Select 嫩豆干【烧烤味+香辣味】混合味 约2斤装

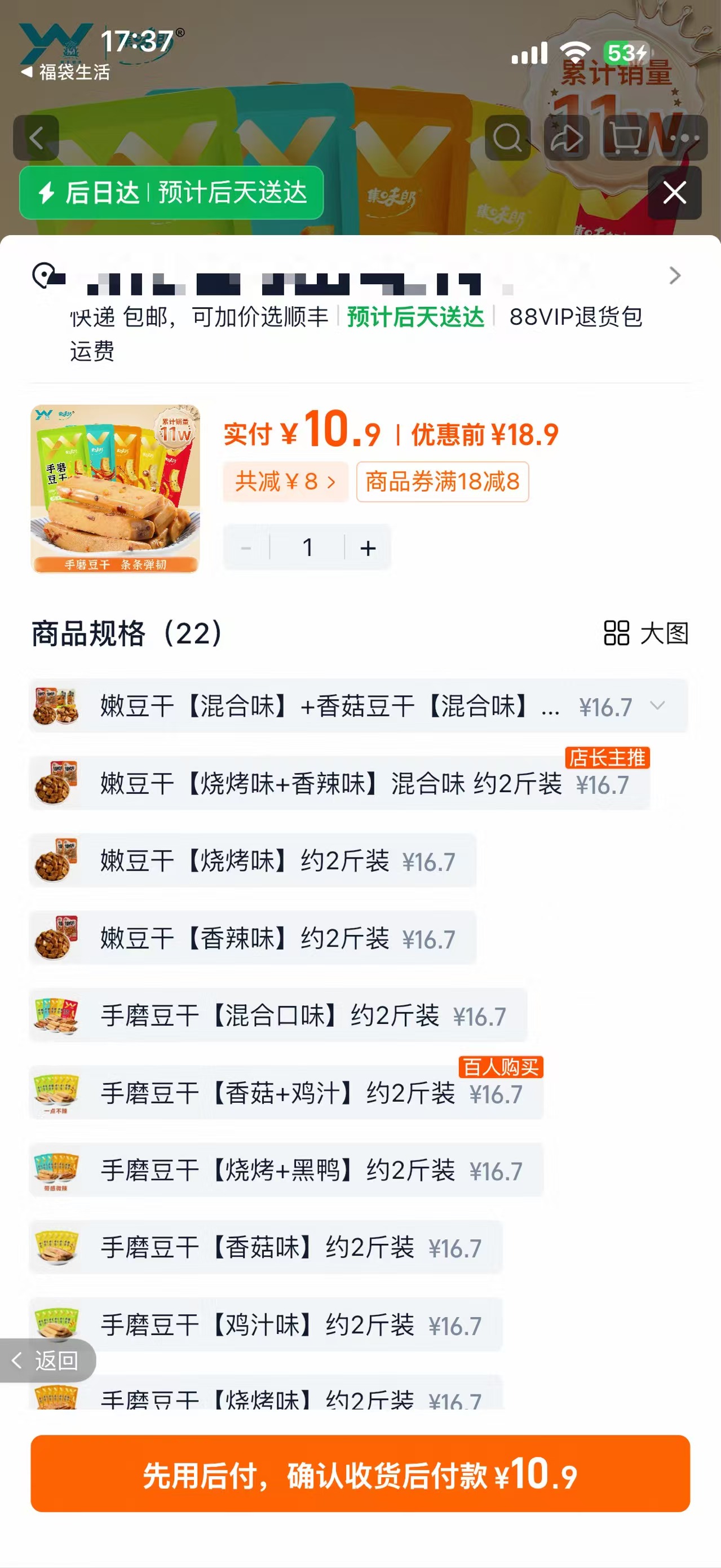click(339, 783)
